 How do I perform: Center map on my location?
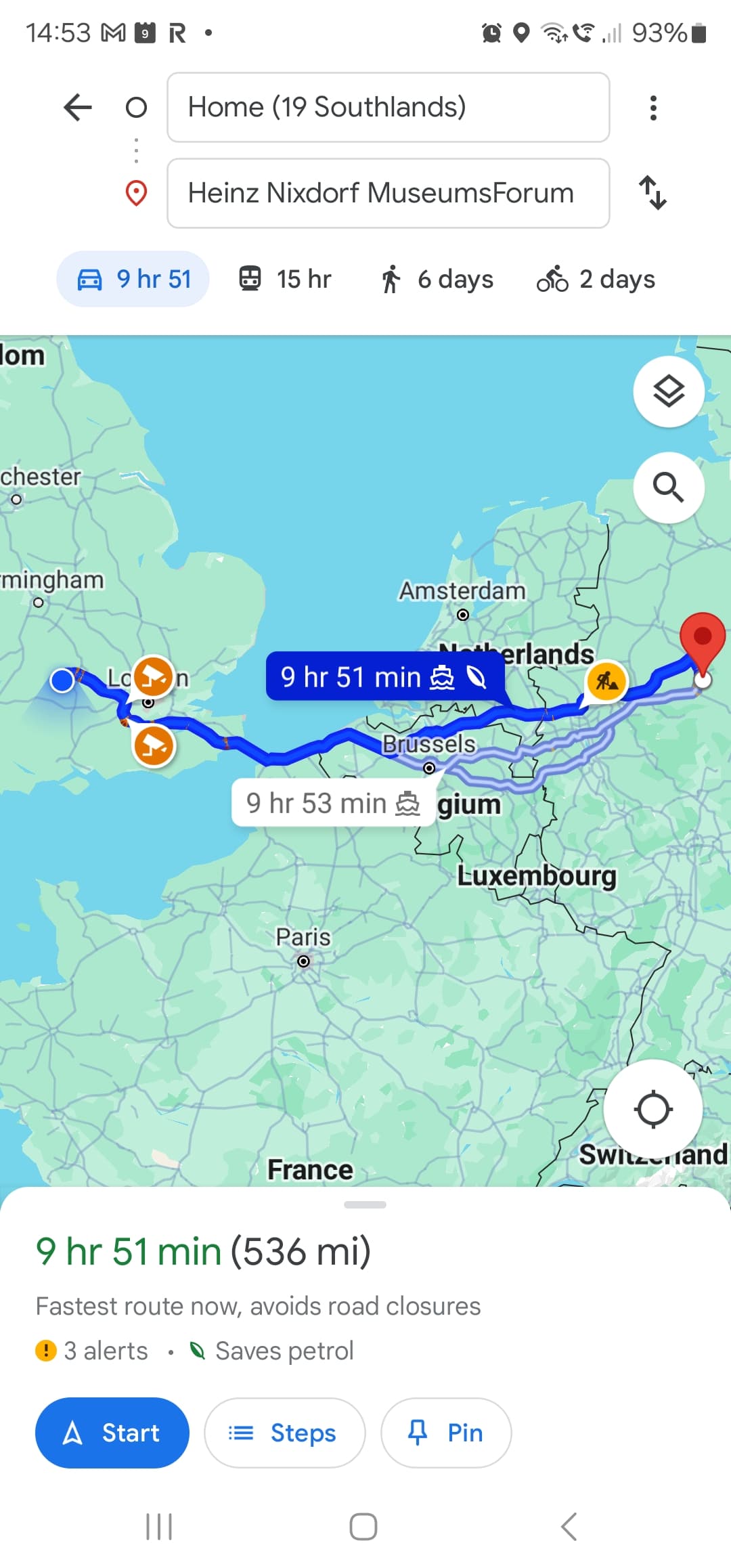(x=652, y=1109)
